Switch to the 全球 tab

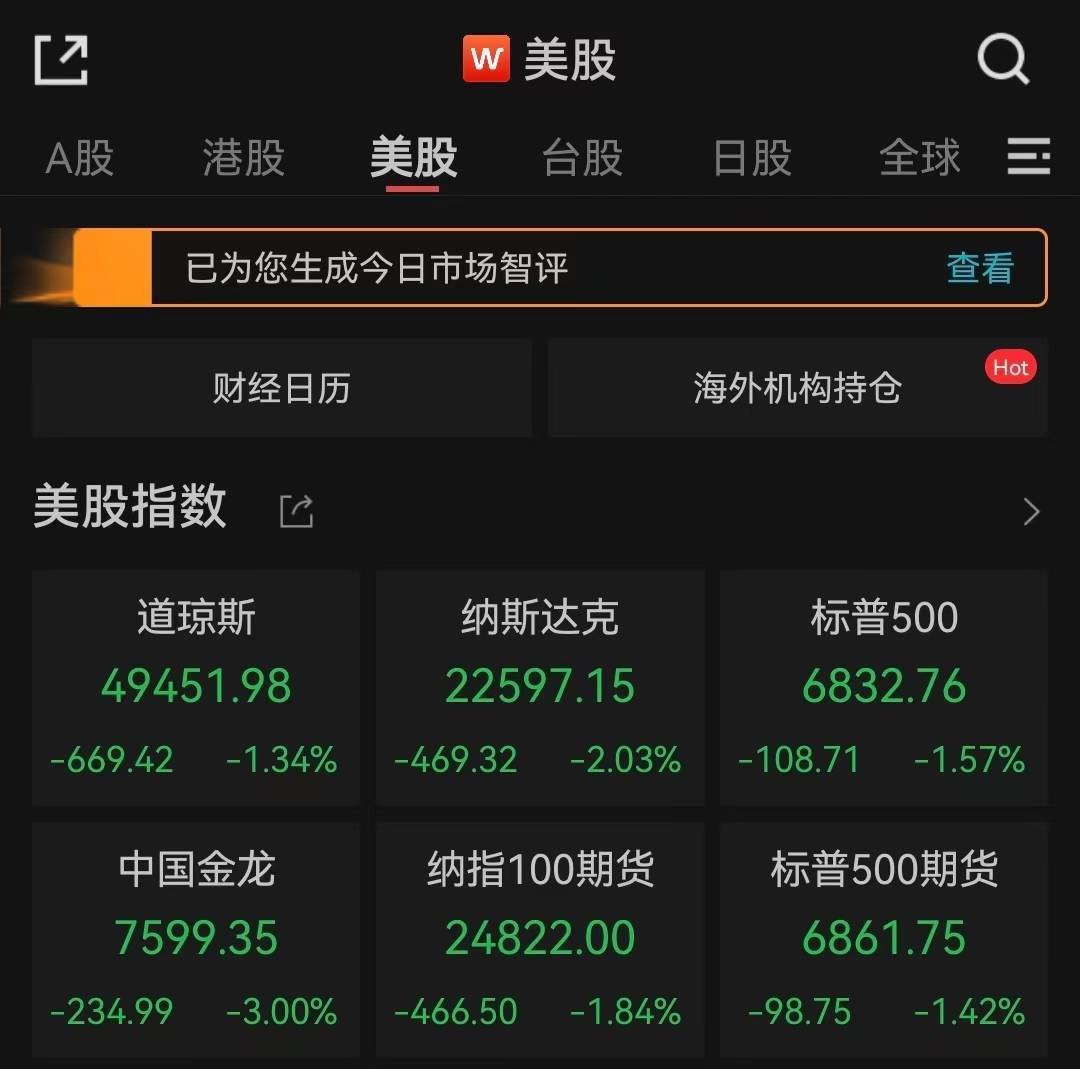920,158
